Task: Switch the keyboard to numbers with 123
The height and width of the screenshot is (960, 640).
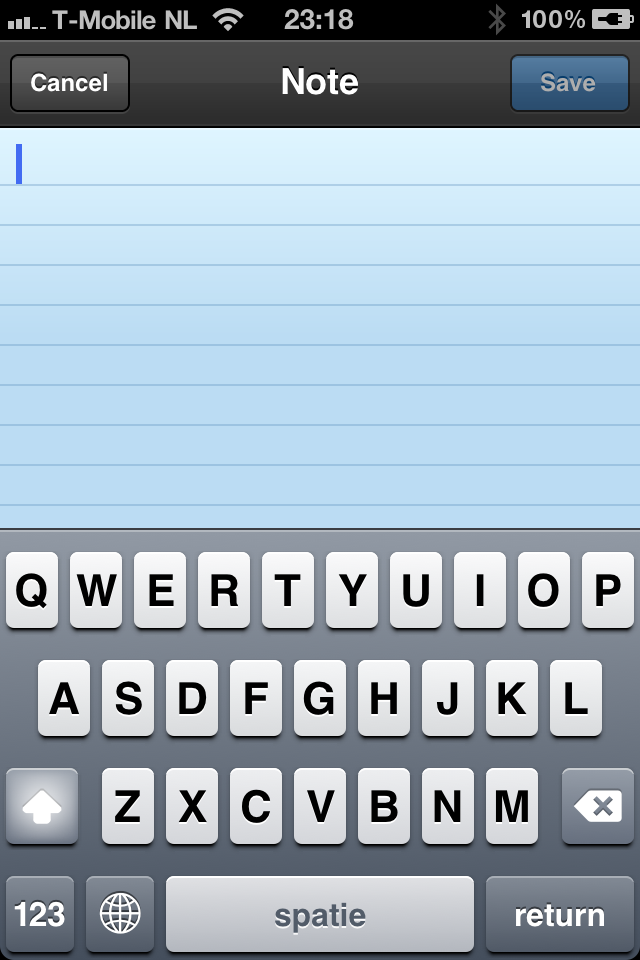Action: pyautogui.click(x=40, y=914)
